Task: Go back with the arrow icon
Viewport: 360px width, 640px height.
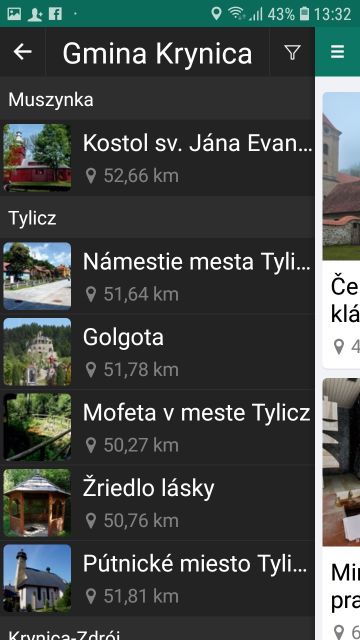Action: tap(22, 52)
